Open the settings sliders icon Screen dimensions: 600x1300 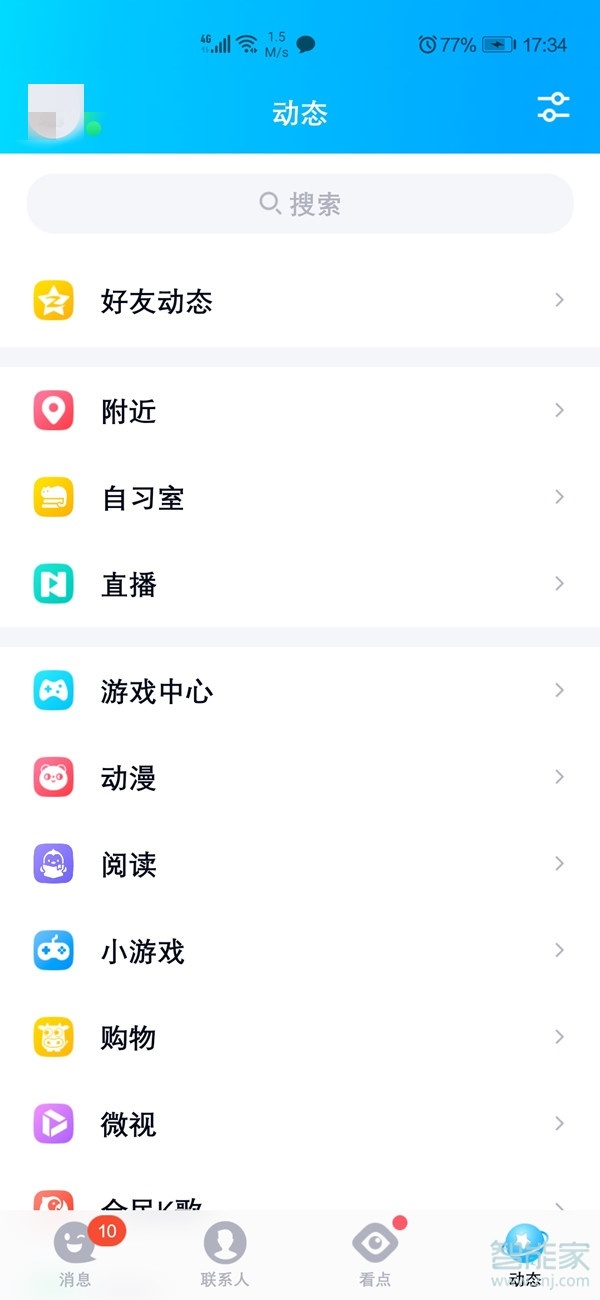tap(553, 108)
